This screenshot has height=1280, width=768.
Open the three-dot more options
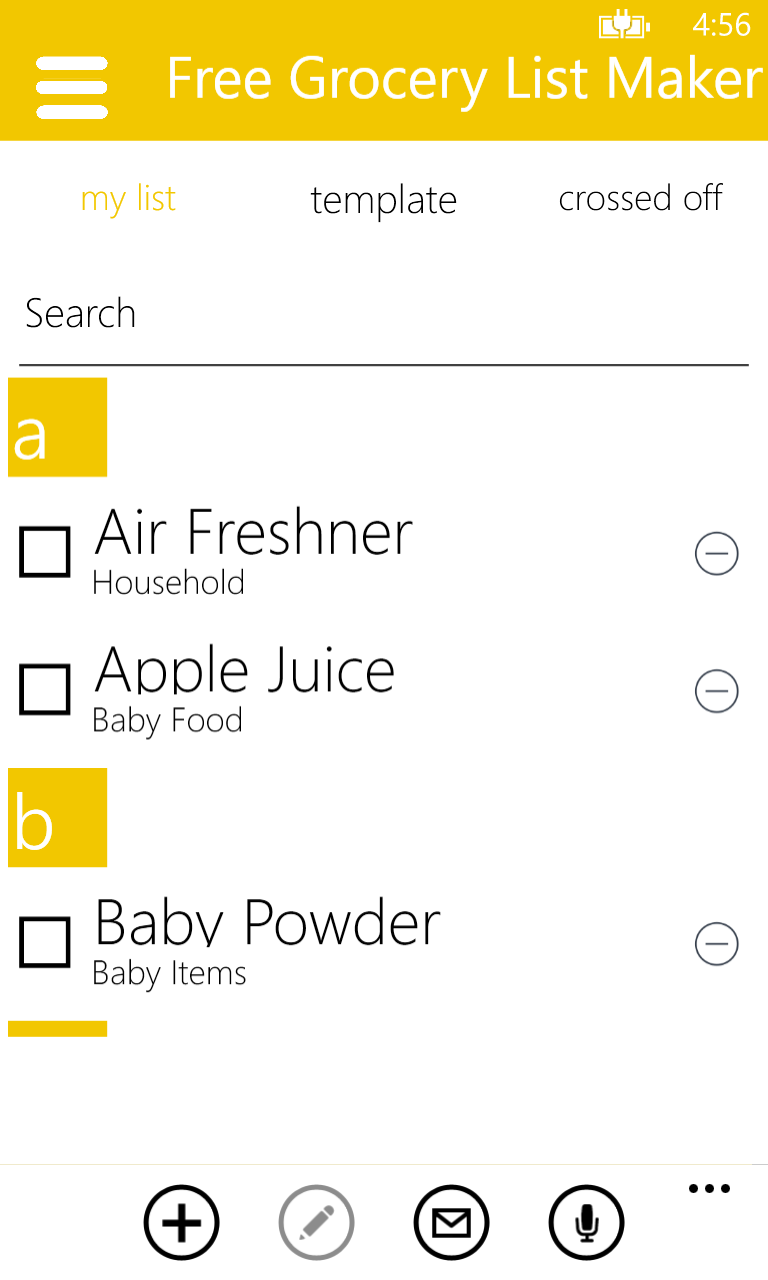click(709, 1190)
